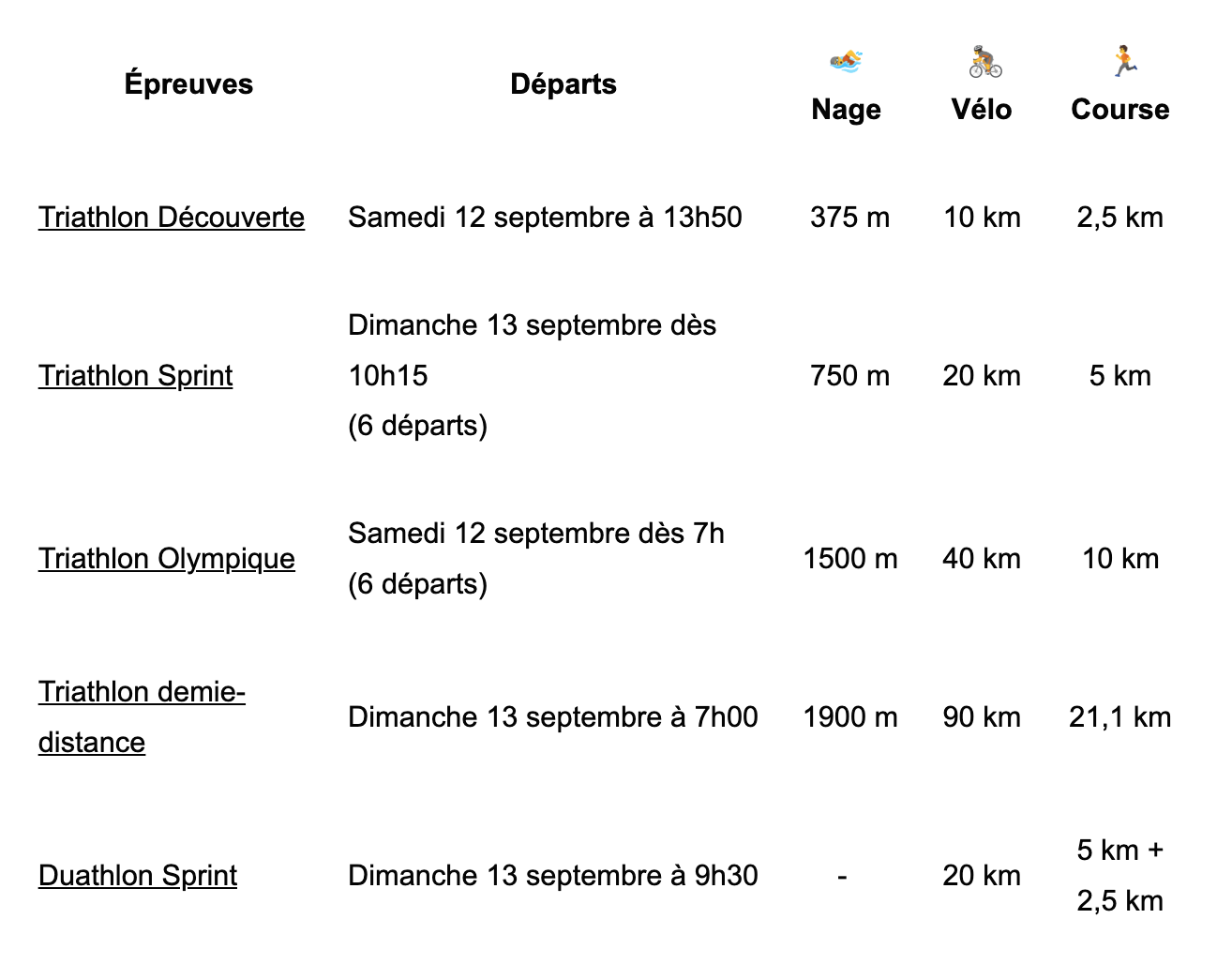Open the Triathlon Sprint link
Screen dimensions: 1232x964
135,376
